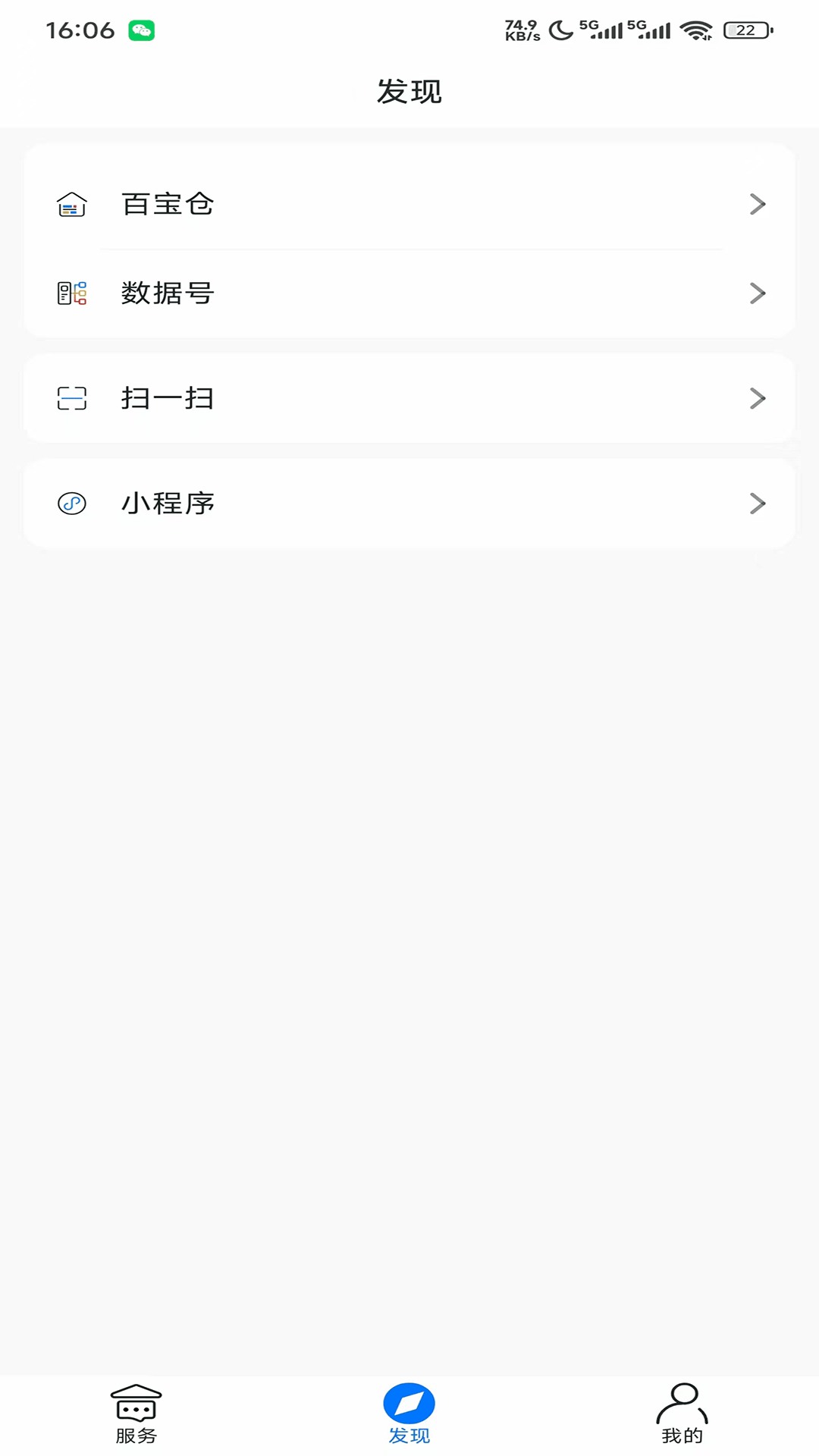
Task: Expand the 百宝仓 row chevron
Action: tap(757, 204)
